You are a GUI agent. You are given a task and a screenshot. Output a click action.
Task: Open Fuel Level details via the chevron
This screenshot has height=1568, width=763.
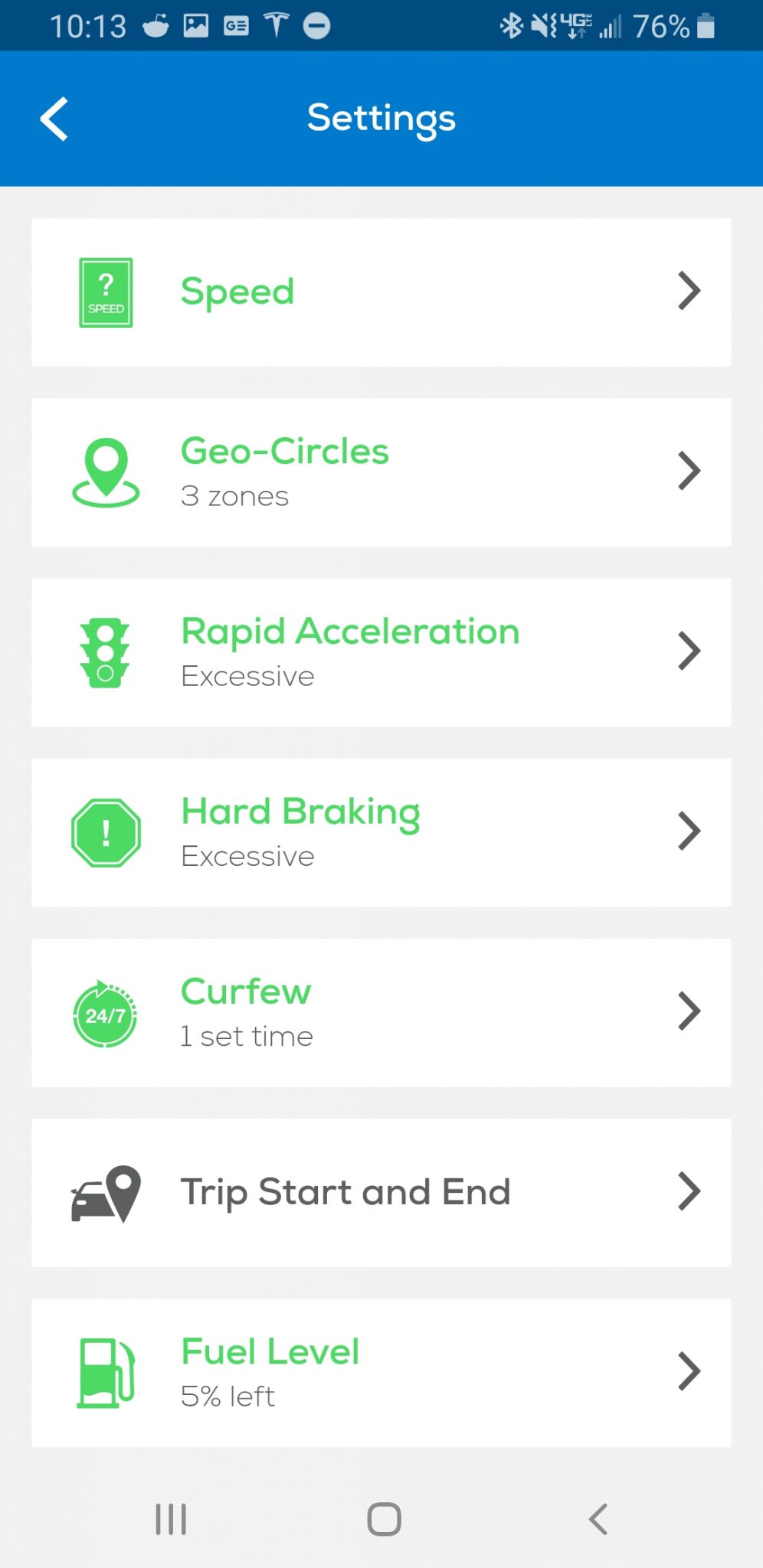coord(689,1371)
